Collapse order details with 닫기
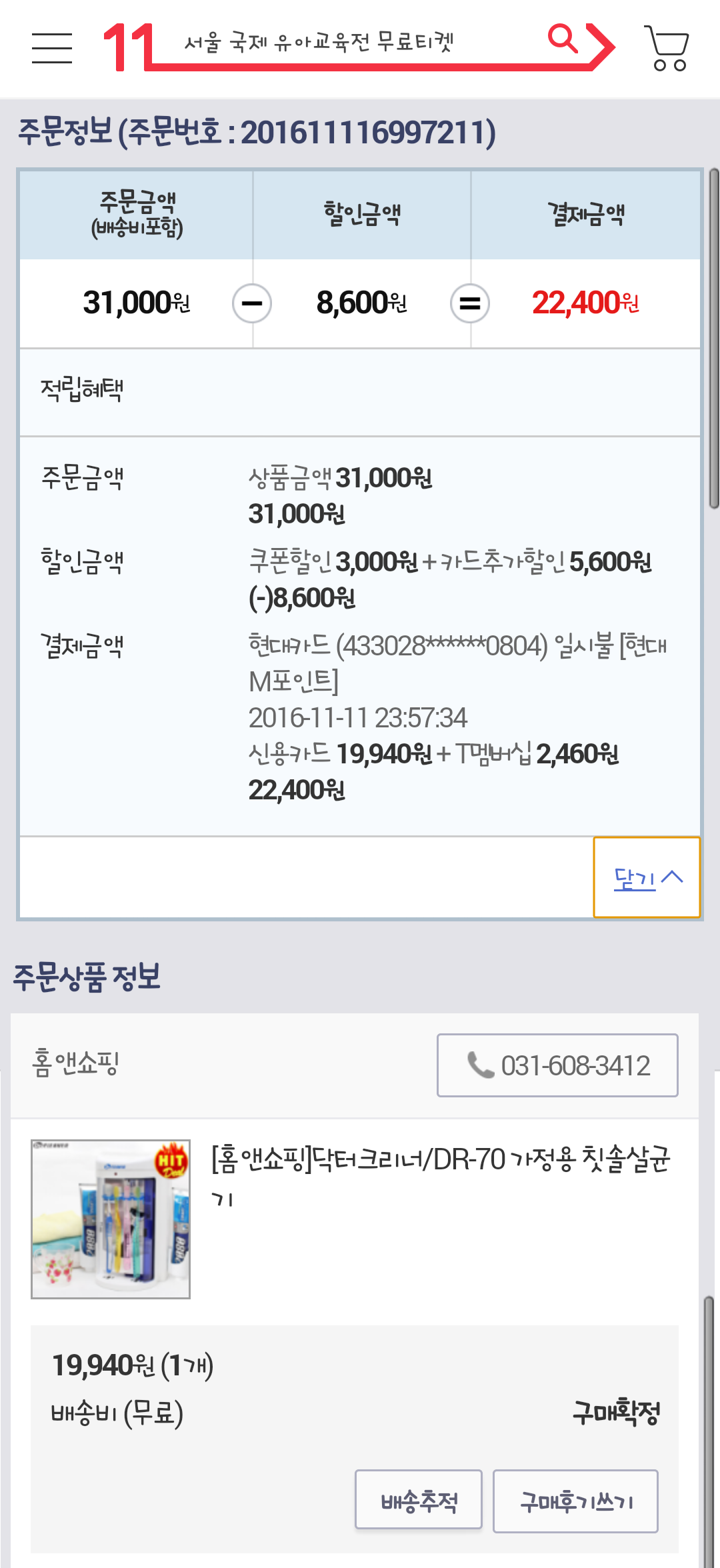The image size is (720, 1568). click(647, 877)
